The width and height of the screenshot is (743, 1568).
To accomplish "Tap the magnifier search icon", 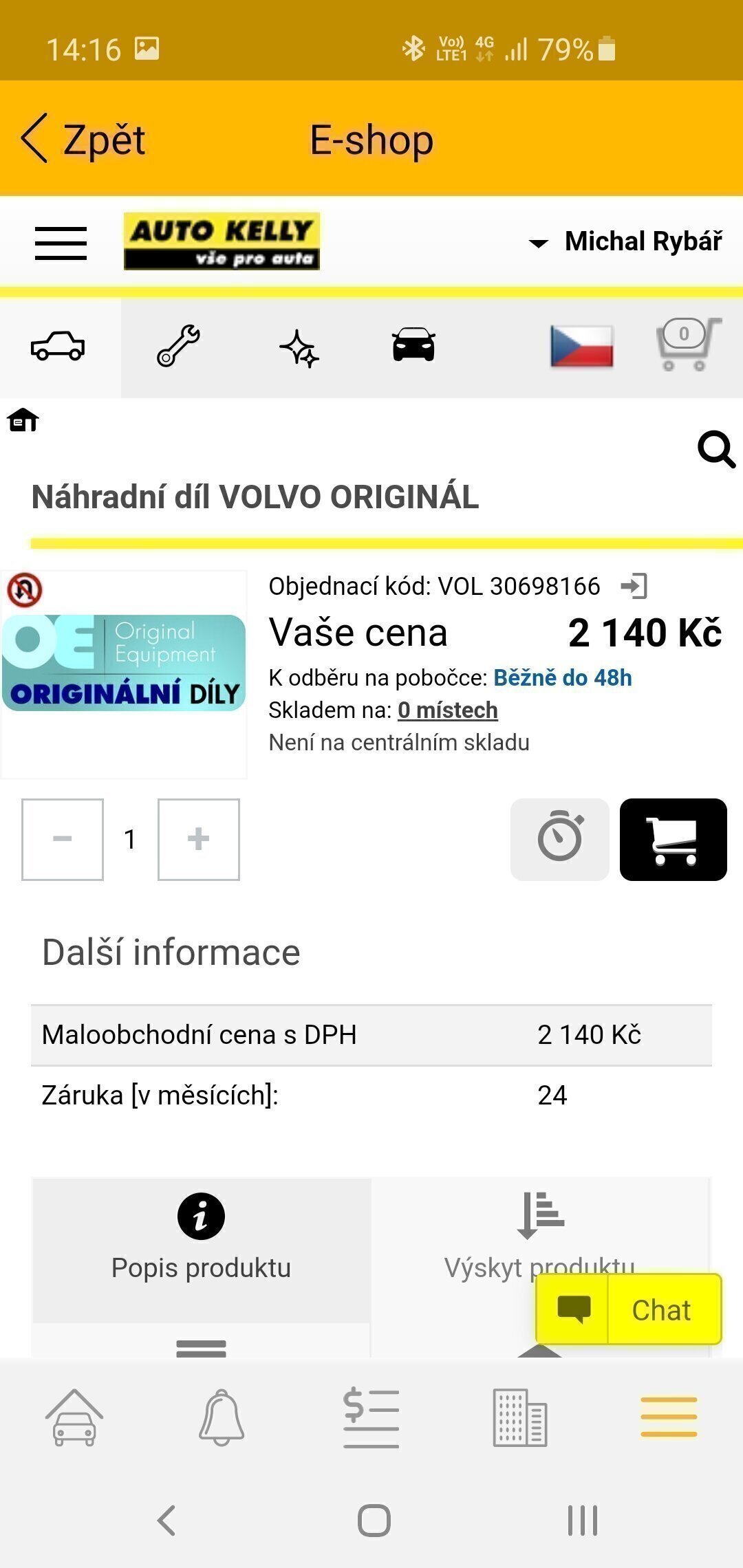I will (x=716, y=450).
